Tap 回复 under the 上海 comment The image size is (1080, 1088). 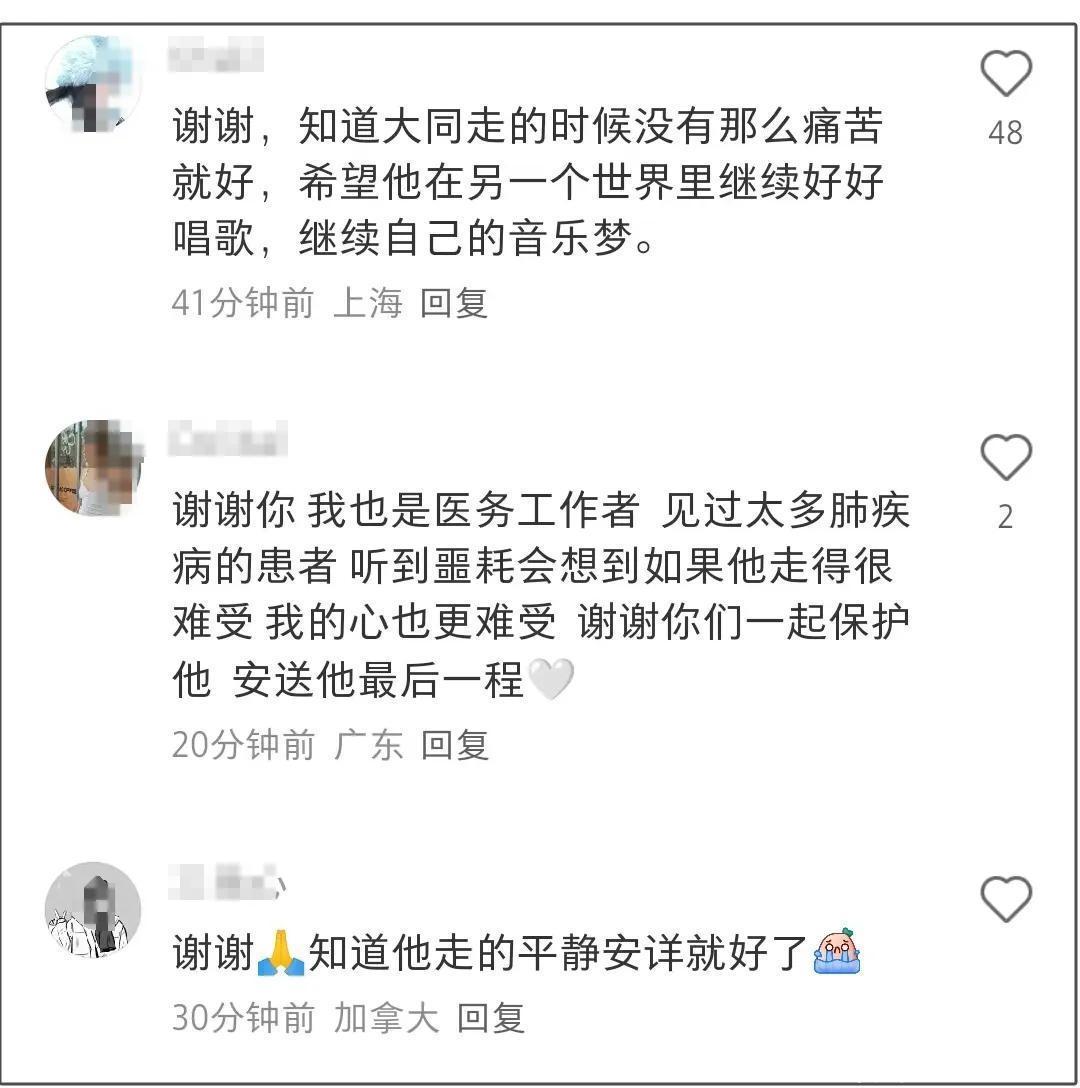(454, 302)
